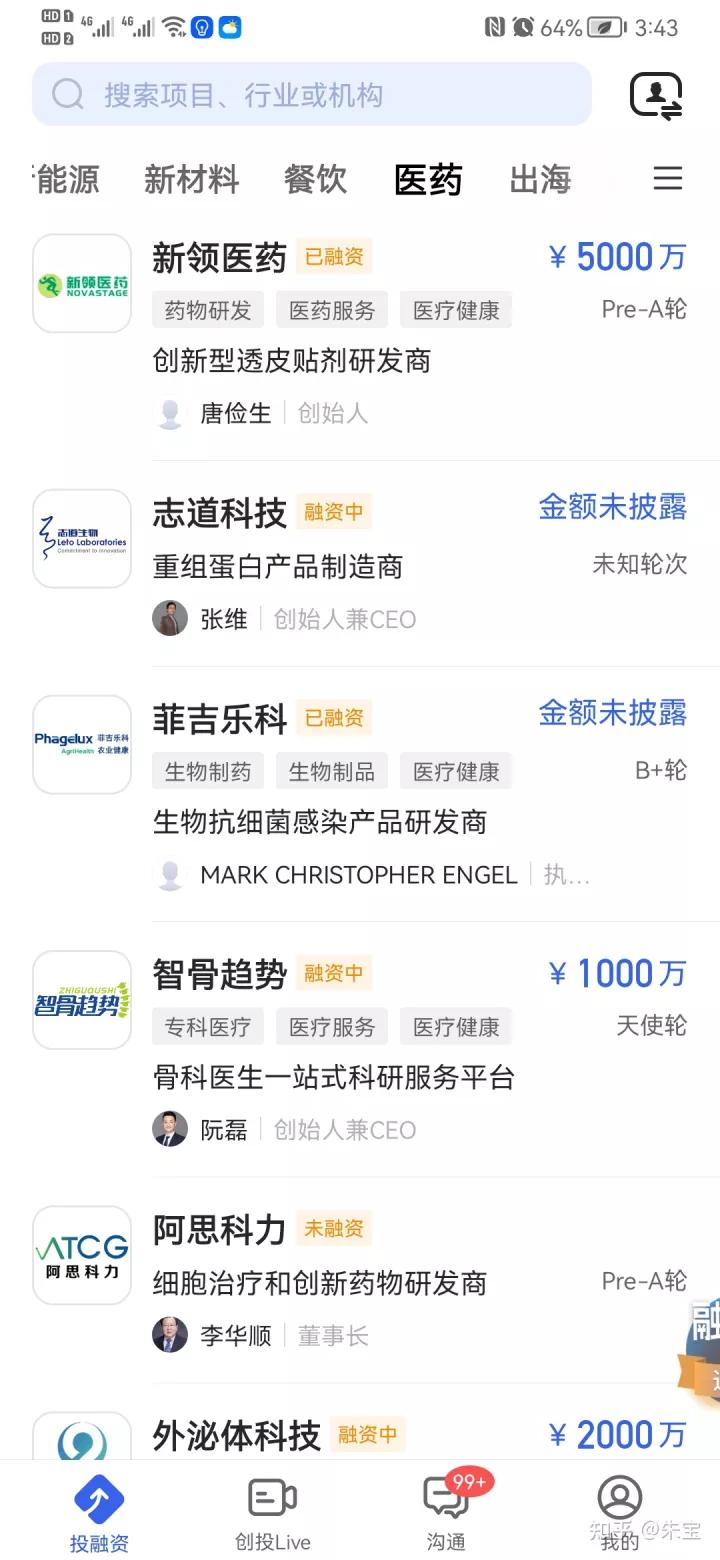
Task: Switch to the 餐饮 category tab
Action: click(x=316, y=179)
